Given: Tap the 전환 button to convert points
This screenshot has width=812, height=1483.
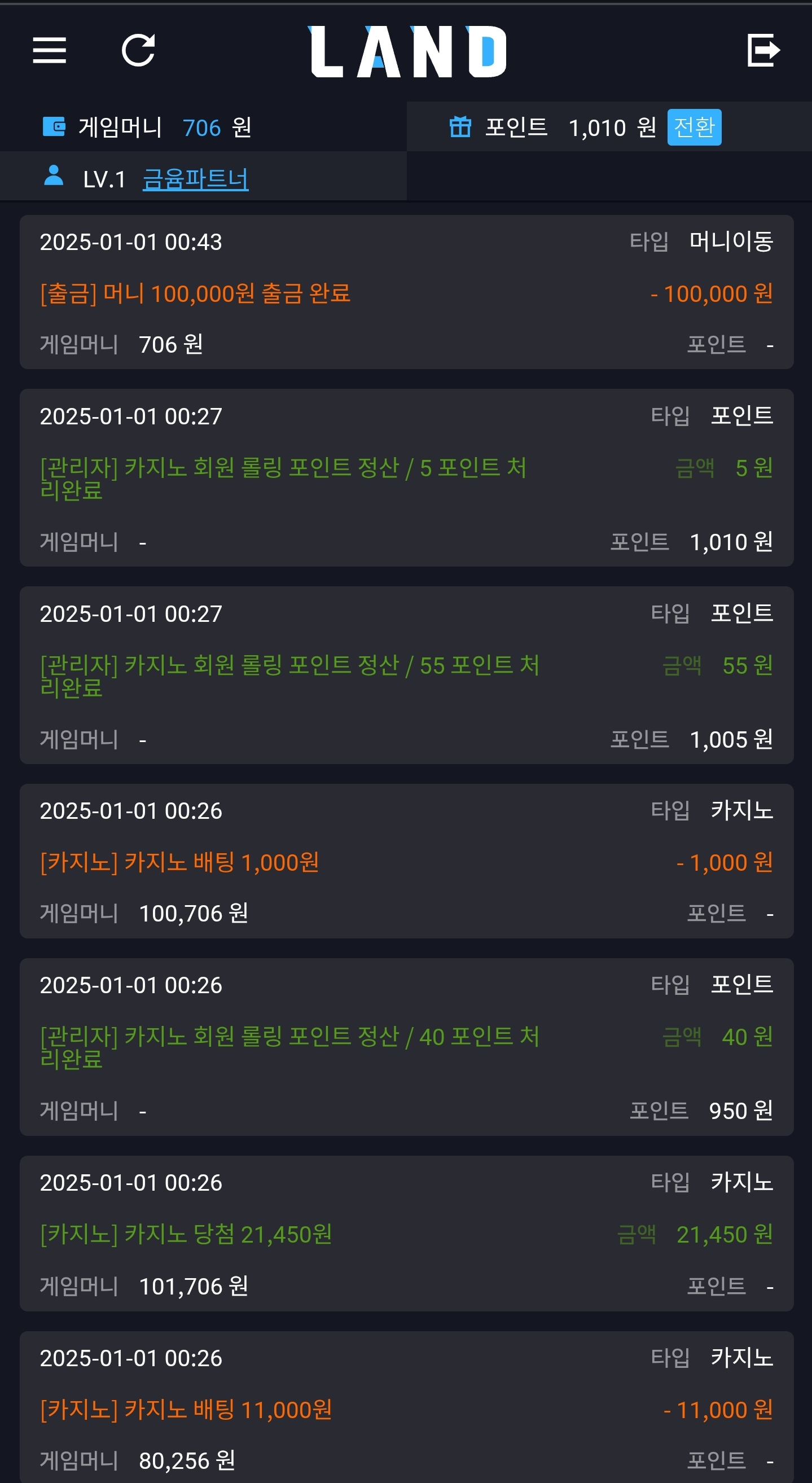Looking at the screenshot, I should click(694, 127).
